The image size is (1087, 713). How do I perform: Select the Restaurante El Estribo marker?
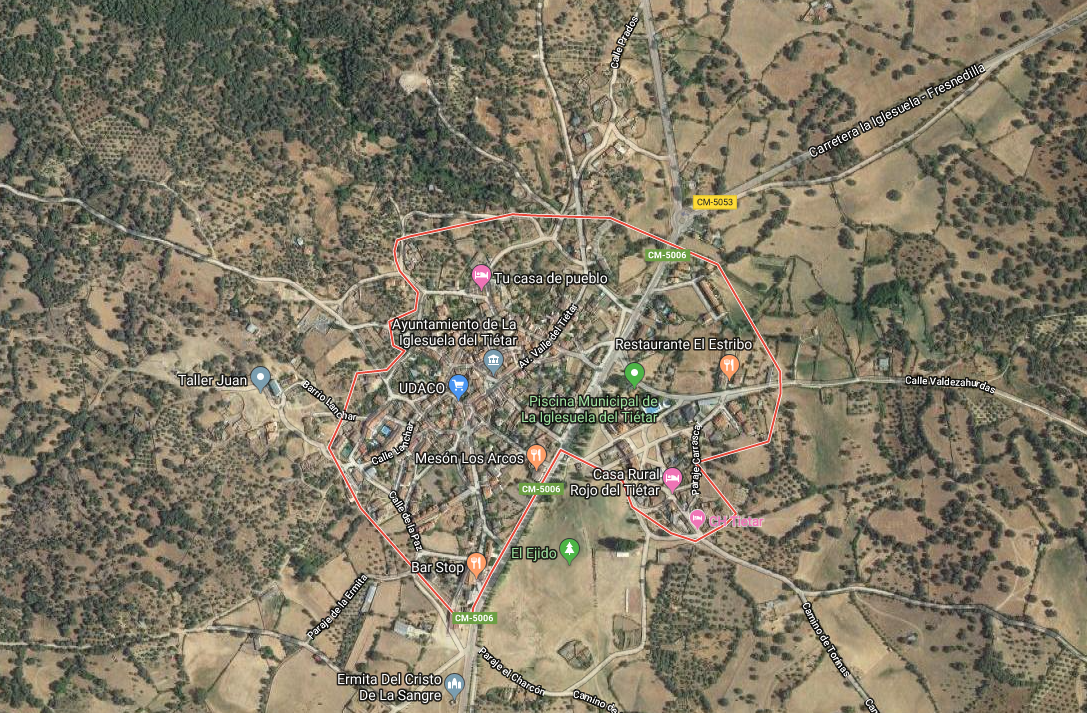pyautogui.click(x=729, y=365)
